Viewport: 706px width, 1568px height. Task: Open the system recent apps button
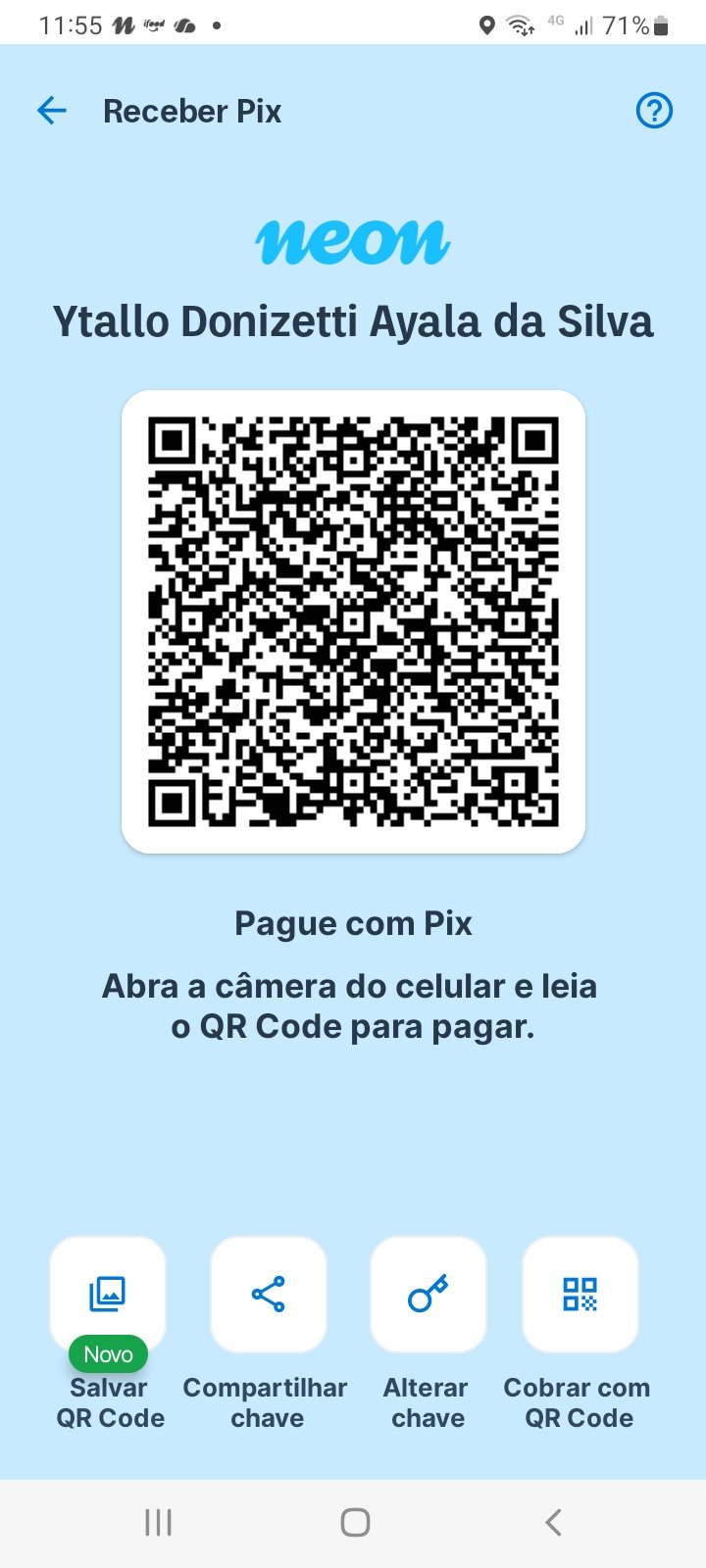[x=158, y=1522]
